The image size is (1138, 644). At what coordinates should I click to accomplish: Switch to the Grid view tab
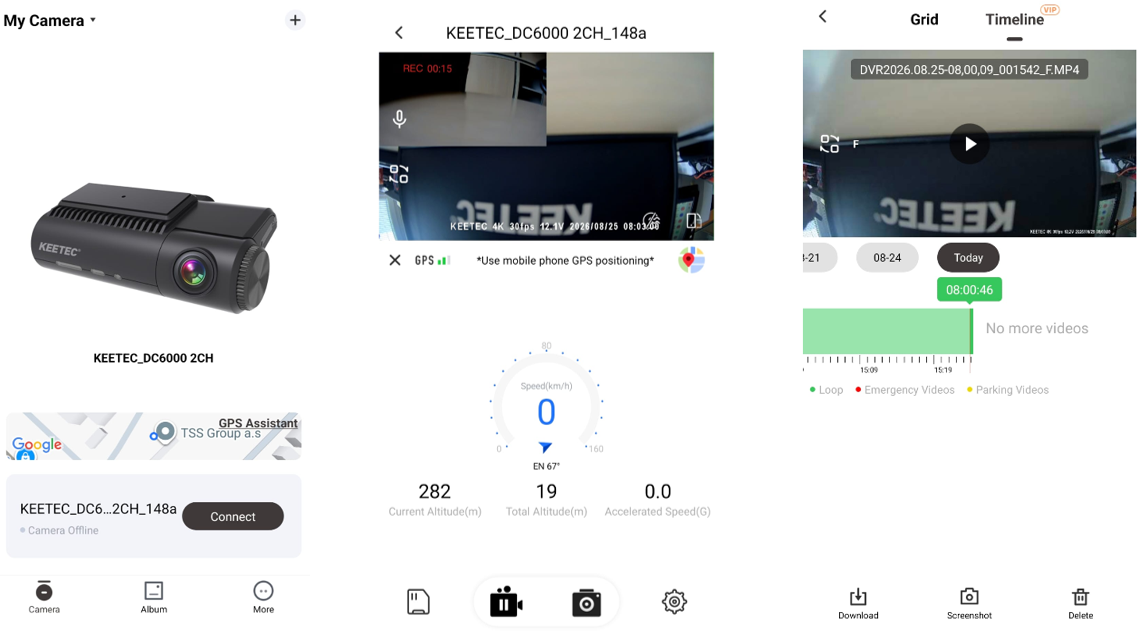click(924, 20)
